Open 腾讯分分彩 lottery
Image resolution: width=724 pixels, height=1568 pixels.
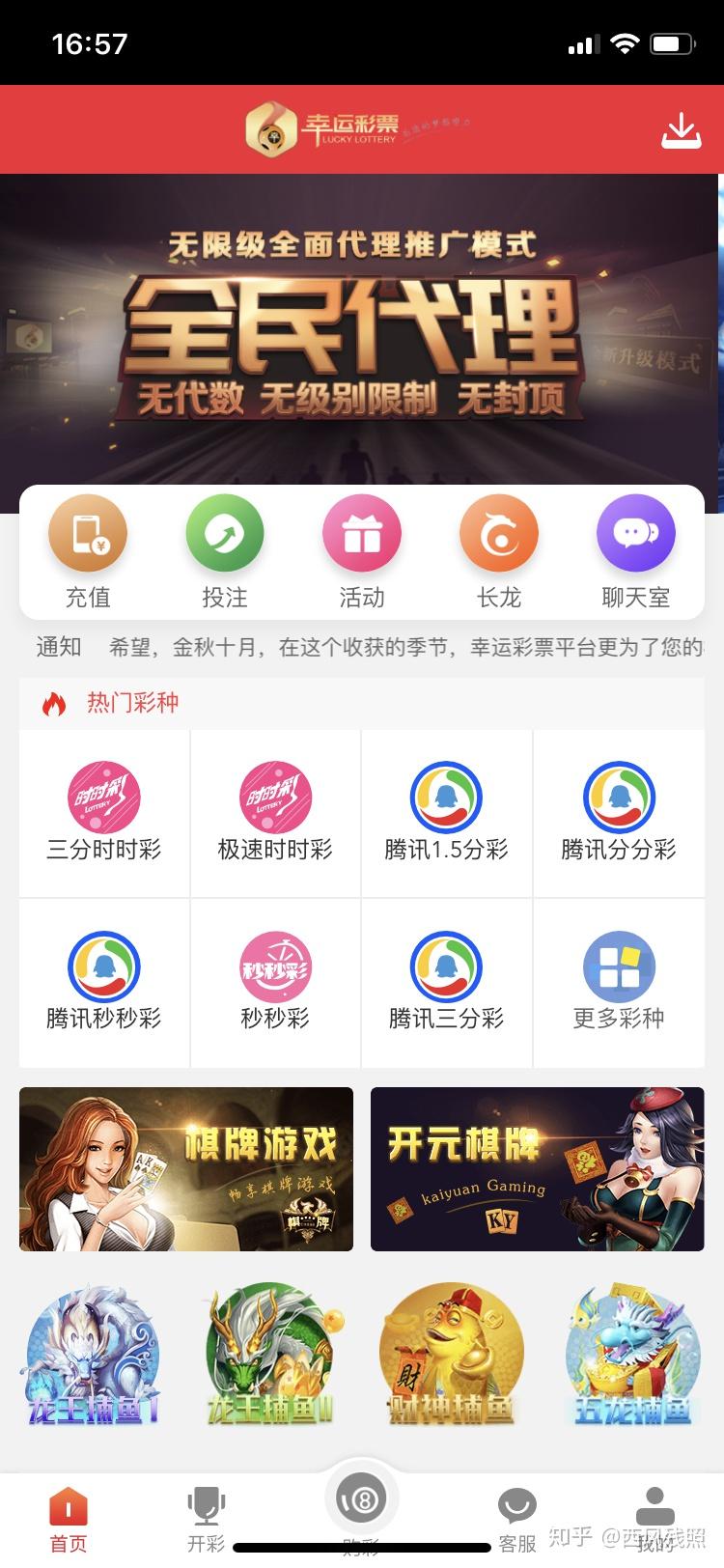pyautogui.click(x=619, y=813)
